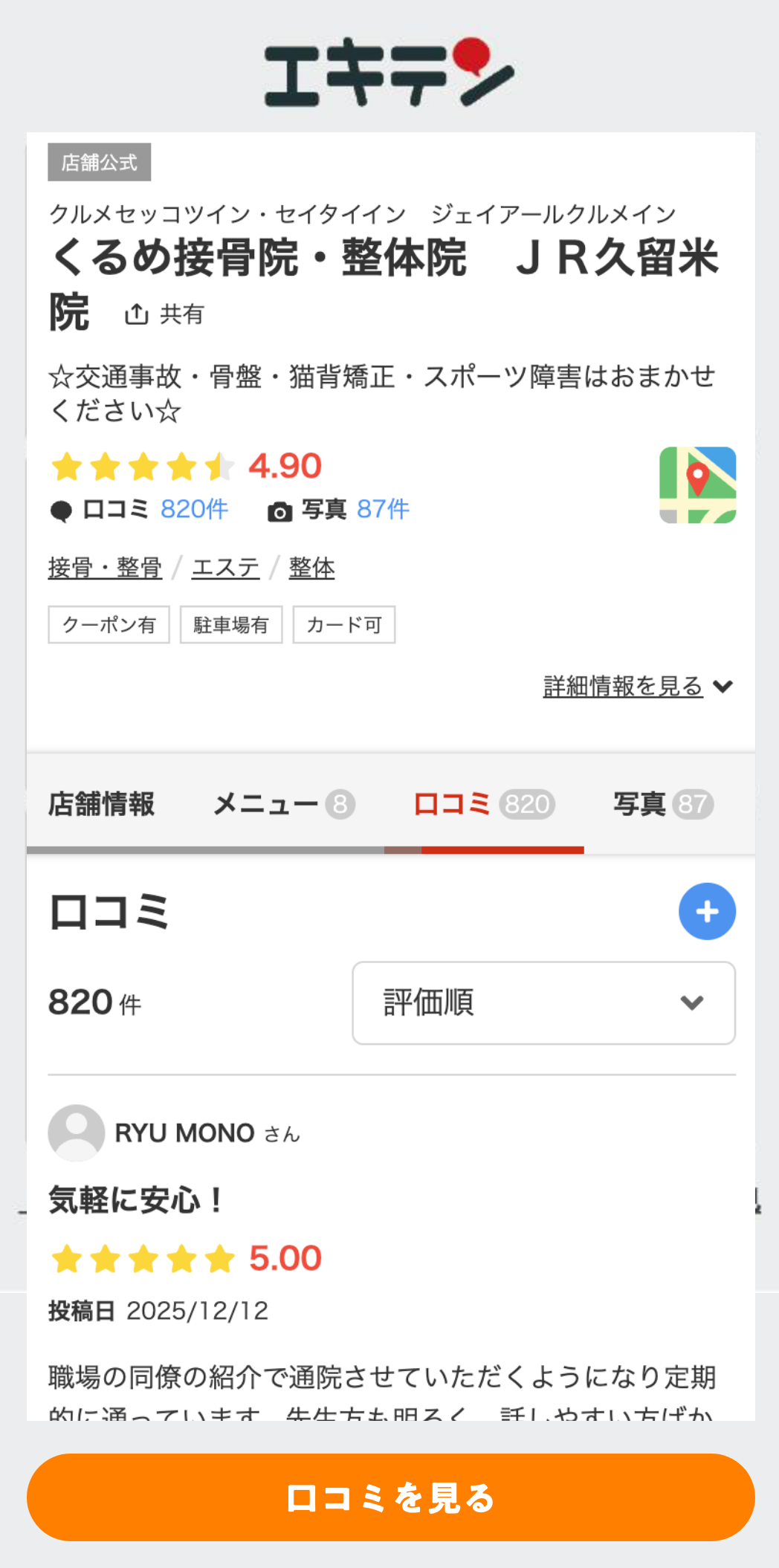
Task: Select the カード可 filter tag
Action: click(343, 625)
